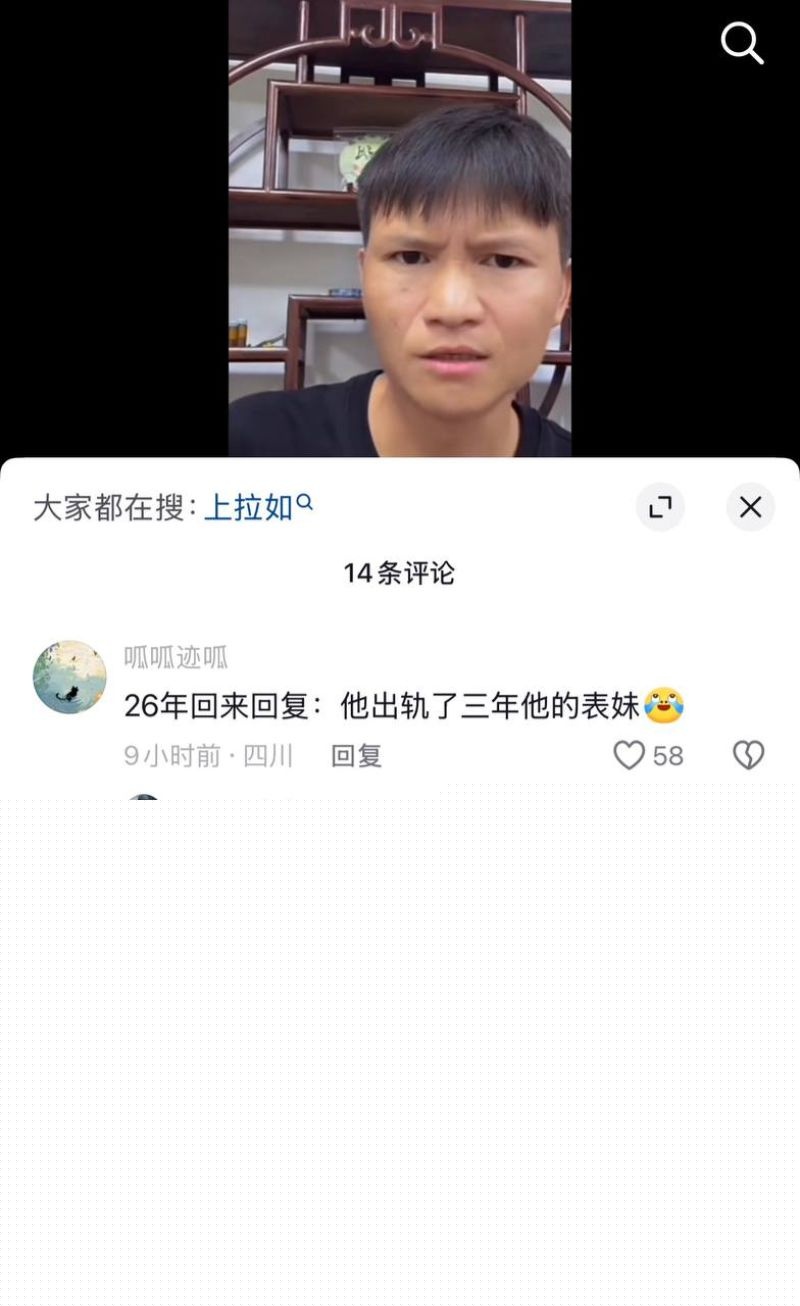Tap the search magnifier at top right

[x=741, y=43]
